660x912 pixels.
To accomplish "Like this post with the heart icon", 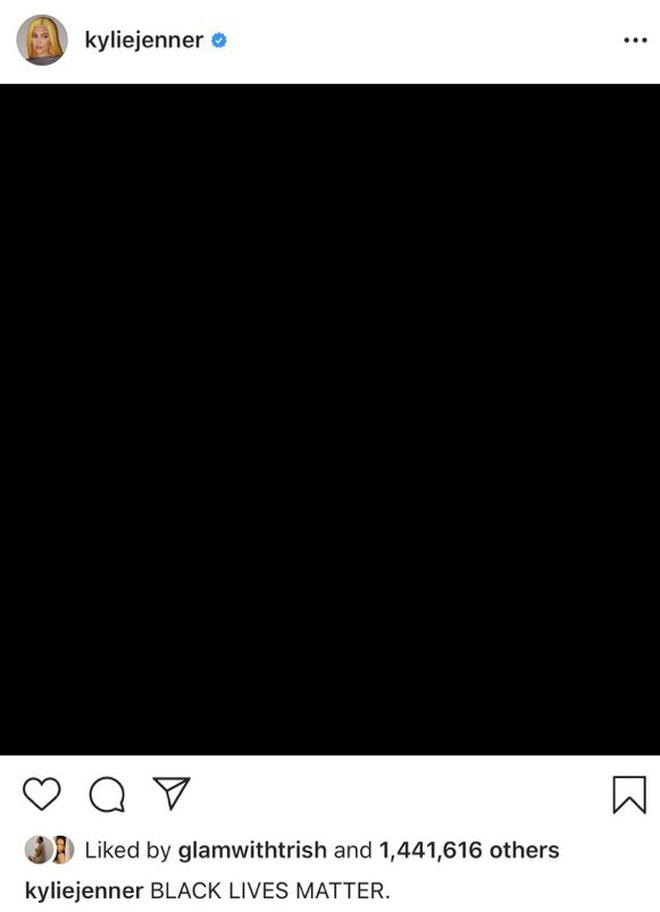I will (x=40, y=796).
